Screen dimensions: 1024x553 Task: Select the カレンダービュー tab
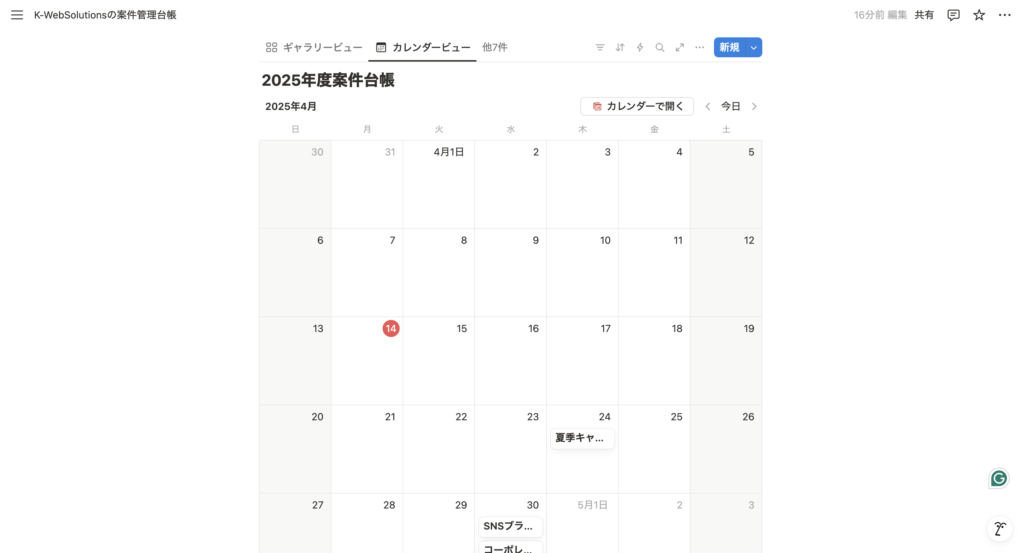(422, 47)
